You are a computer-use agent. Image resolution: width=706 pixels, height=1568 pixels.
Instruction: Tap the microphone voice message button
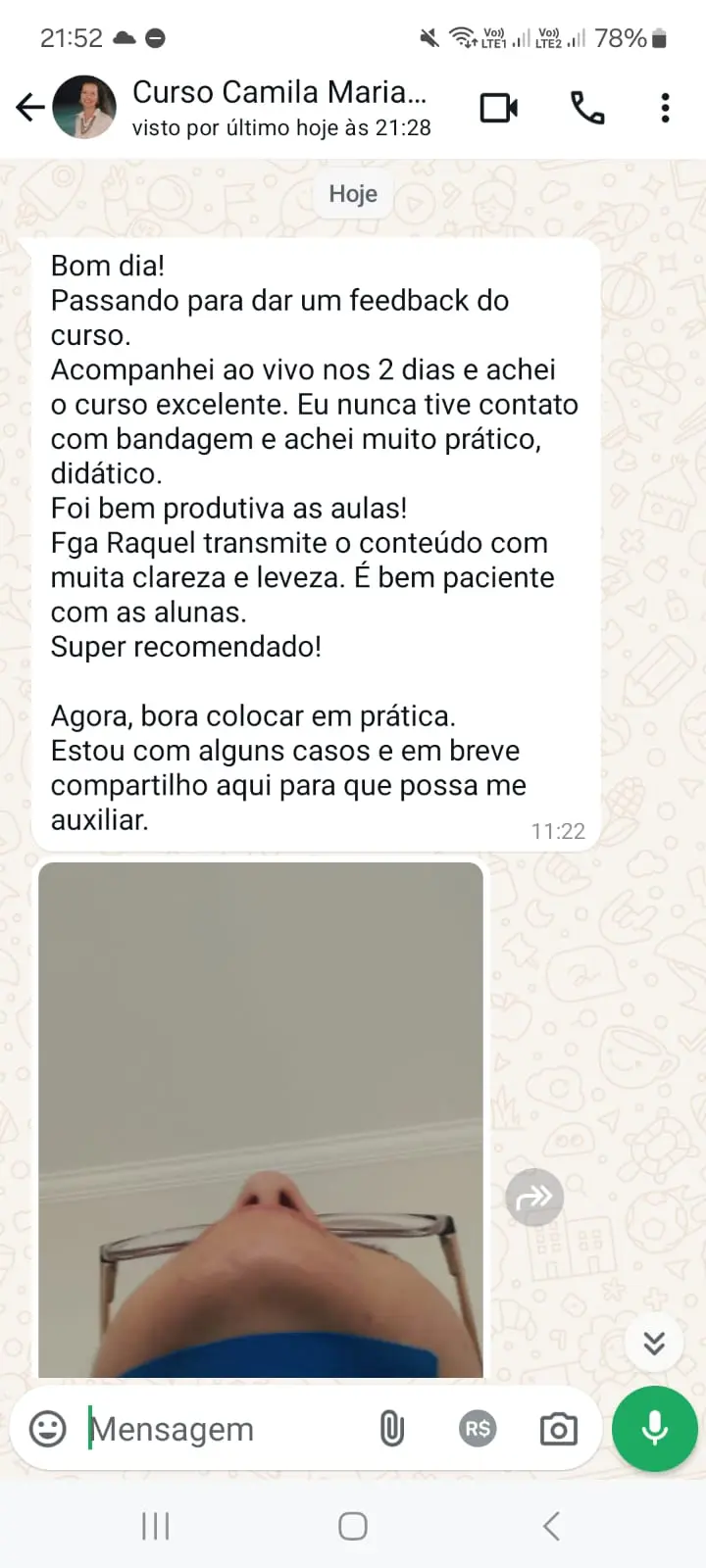pos(654,1429)
